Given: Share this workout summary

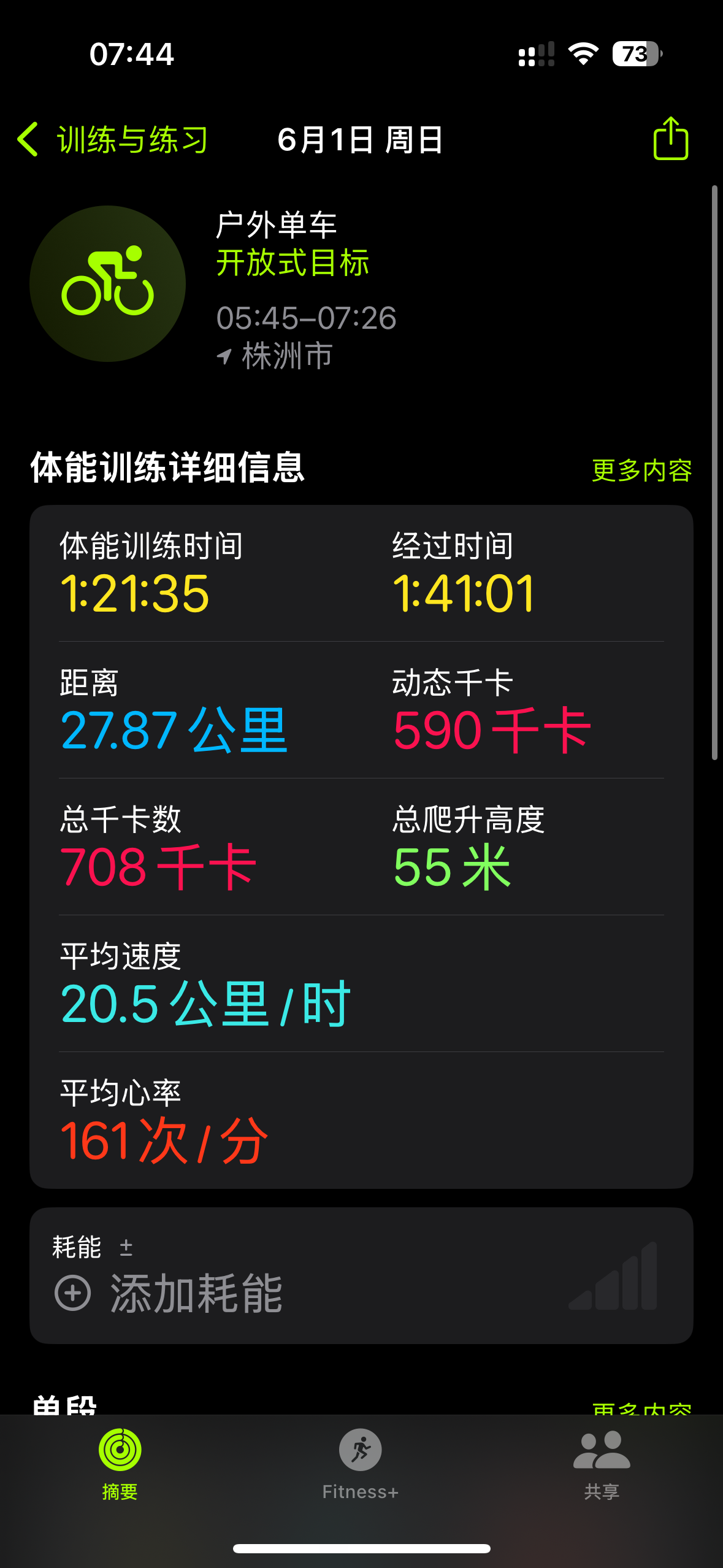Looking at the screenshot, I should 670,139.
